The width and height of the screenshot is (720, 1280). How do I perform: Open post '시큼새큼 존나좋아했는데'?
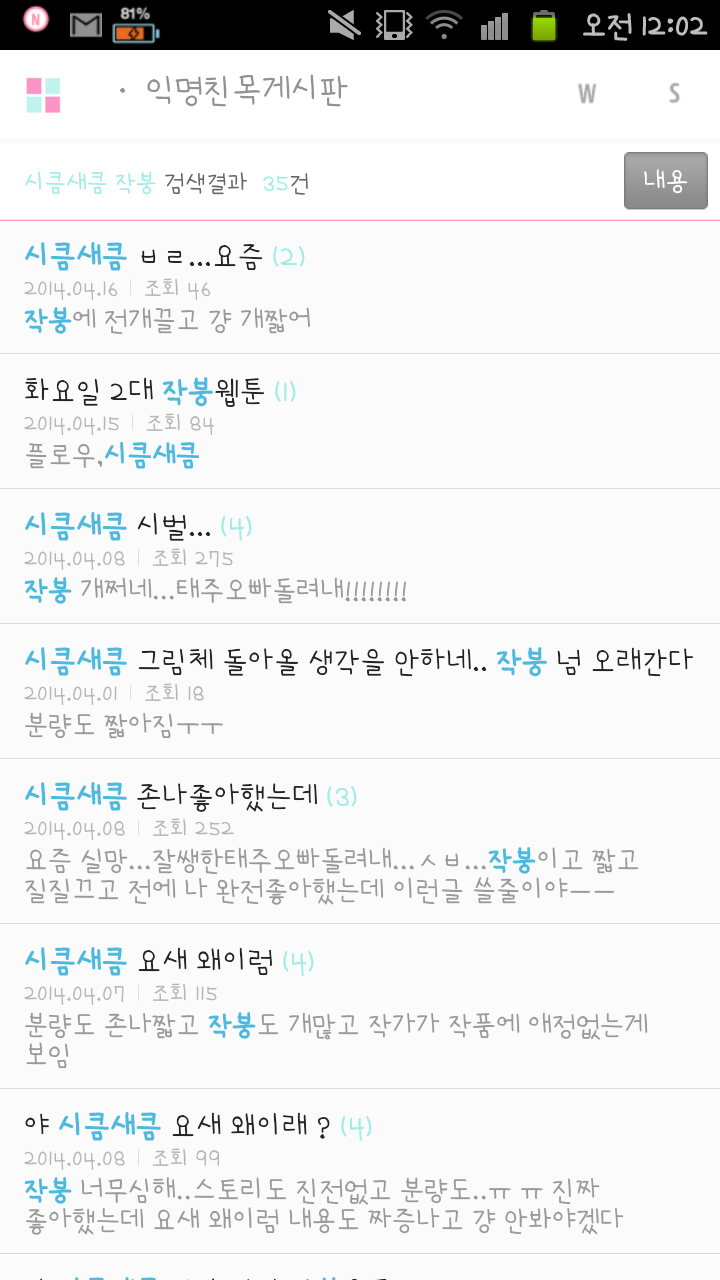[x=360, y=841]
